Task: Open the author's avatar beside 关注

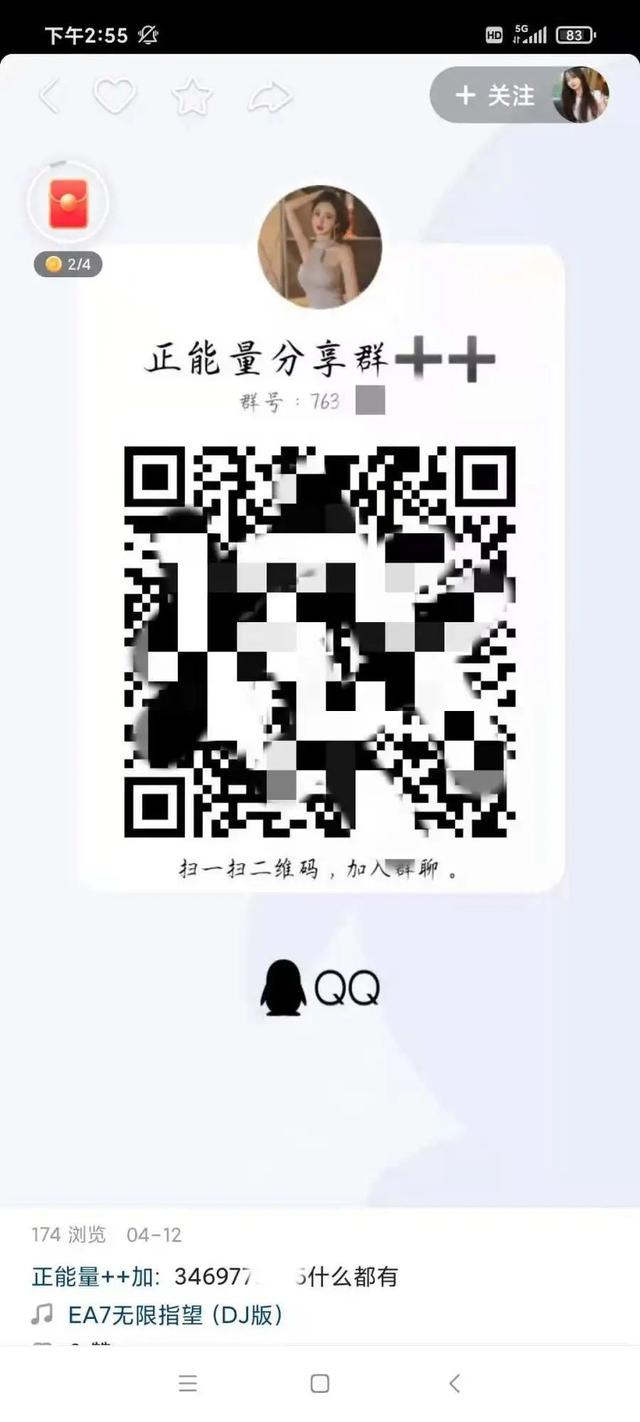Action: [581, 95]
